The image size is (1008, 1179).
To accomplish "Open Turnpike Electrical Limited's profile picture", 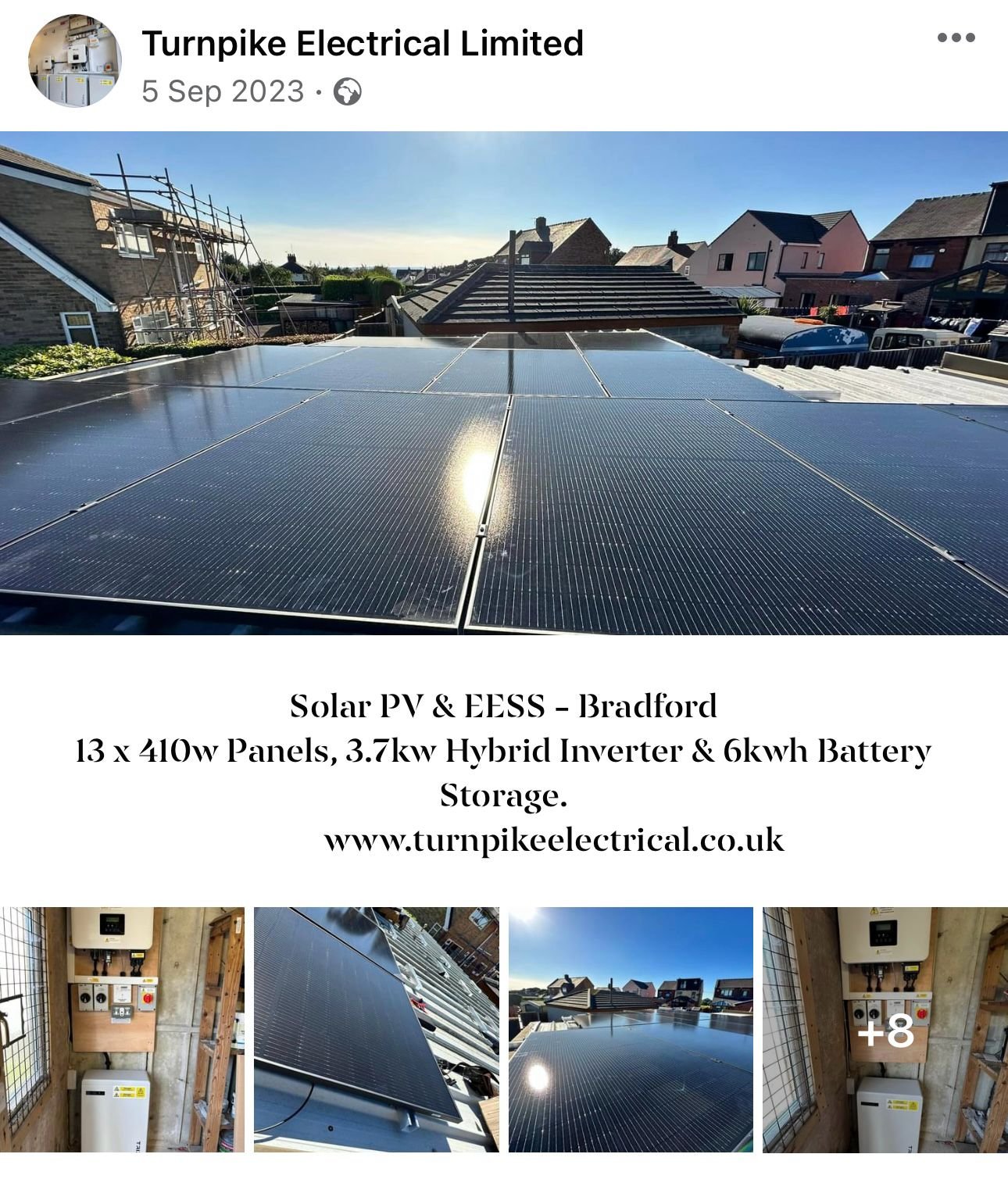I will [75, 60].
